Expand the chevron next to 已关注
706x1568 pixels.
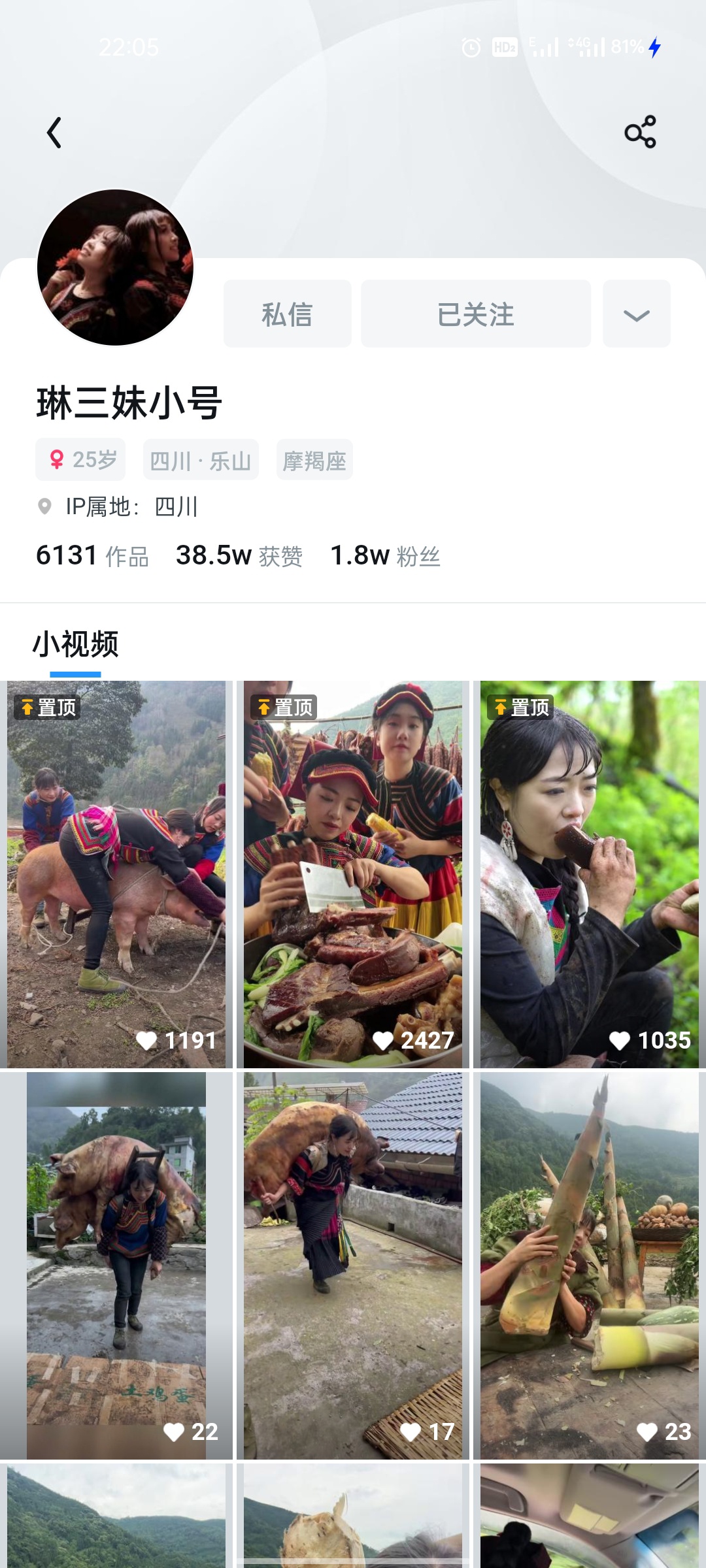point(636,314)
